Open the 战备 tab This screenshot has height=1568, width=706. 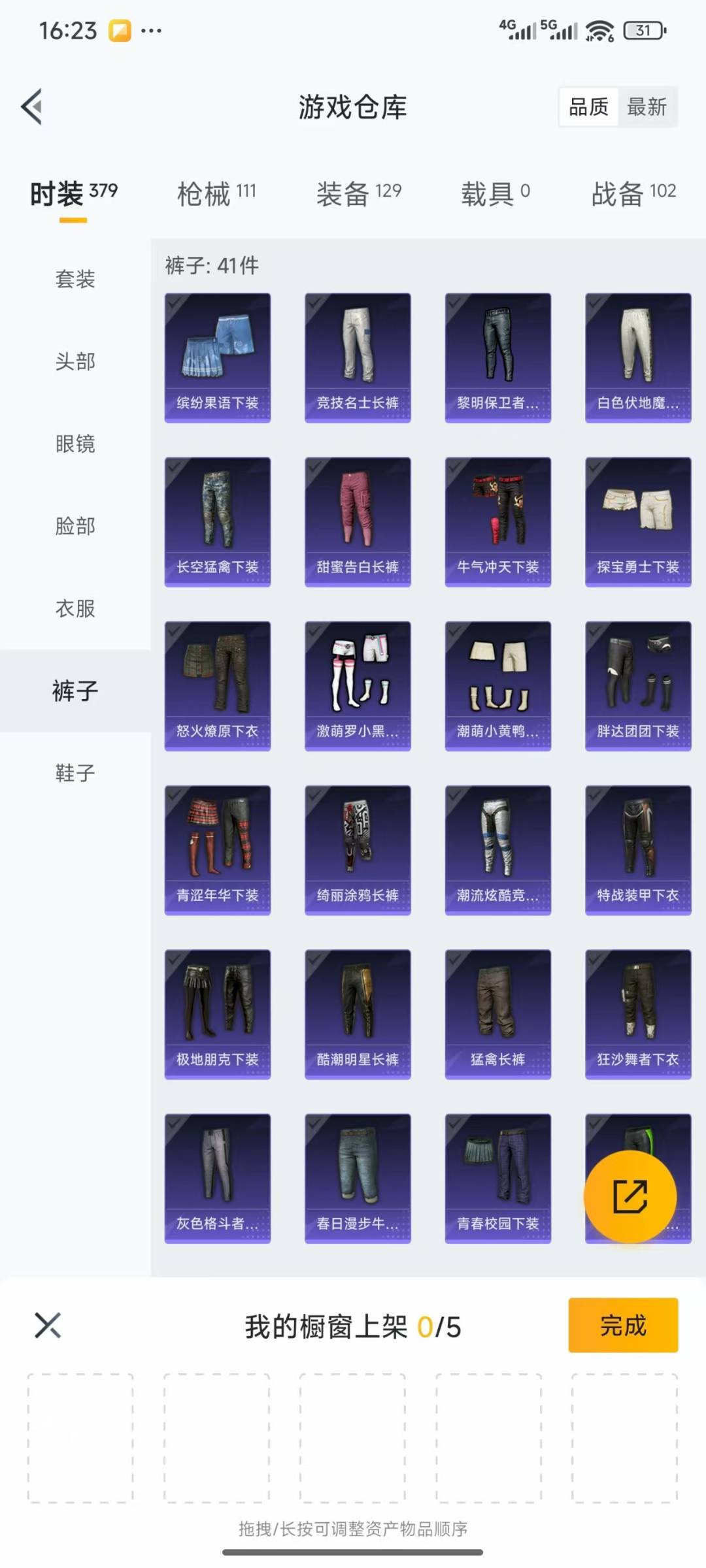pos(633,193)
